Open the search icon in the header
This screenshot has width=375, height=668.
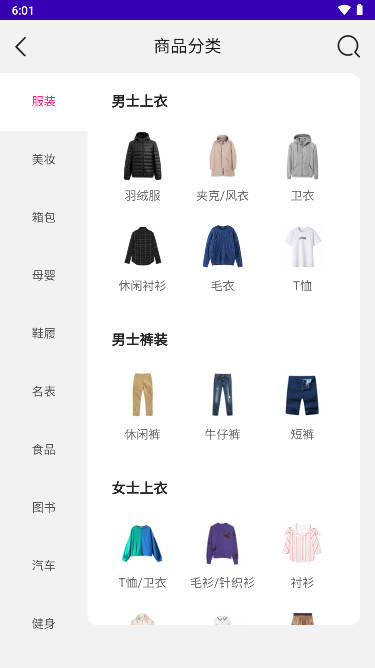pyautogui.click(x=349, y=46)
